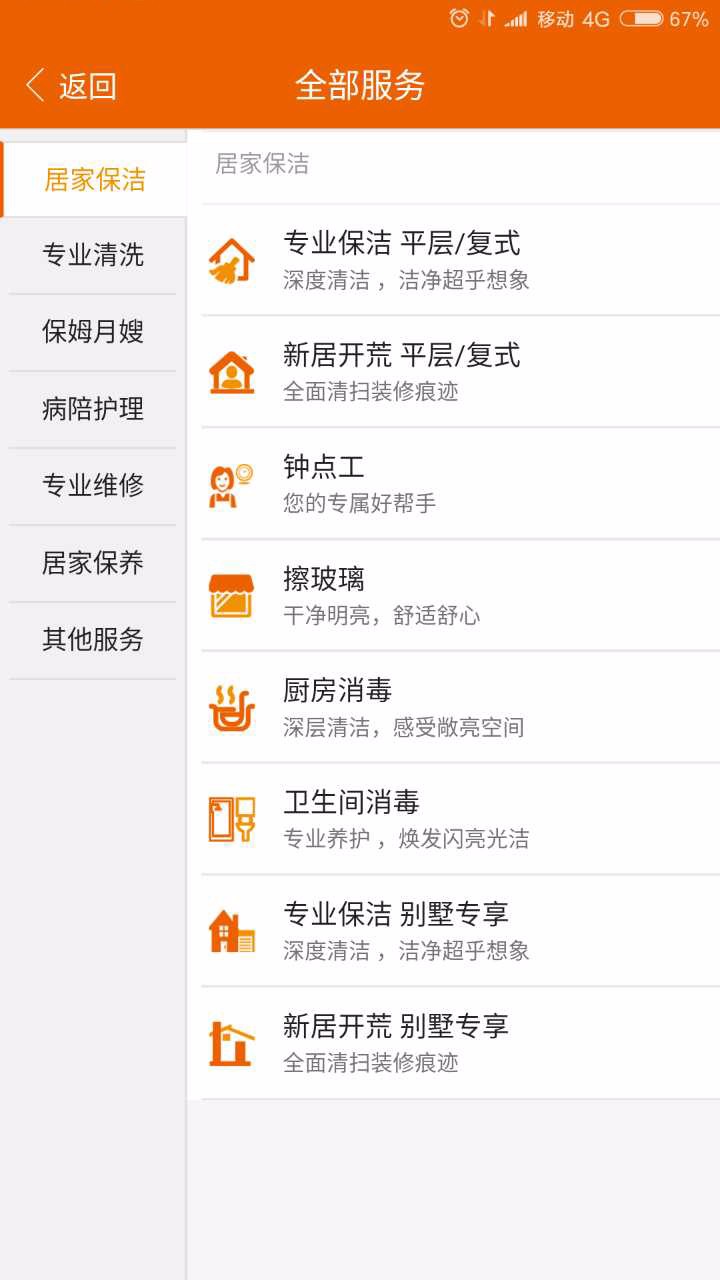
Task: Select the 其他服务 category
Action: 93,641
